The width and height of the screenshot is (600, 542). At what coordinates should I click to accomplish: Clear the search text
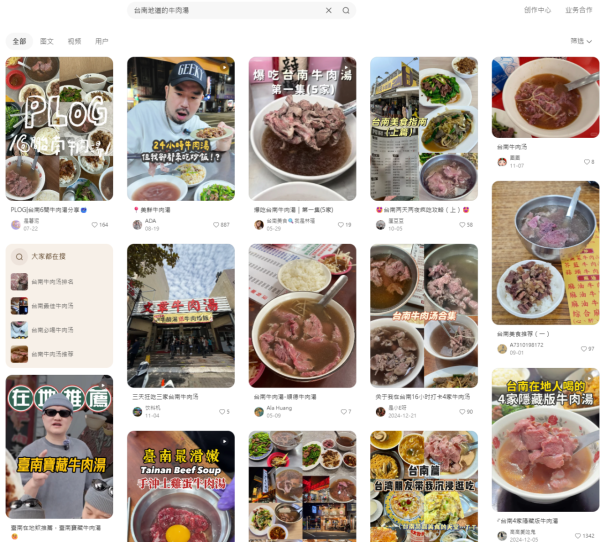click(328, 10)
